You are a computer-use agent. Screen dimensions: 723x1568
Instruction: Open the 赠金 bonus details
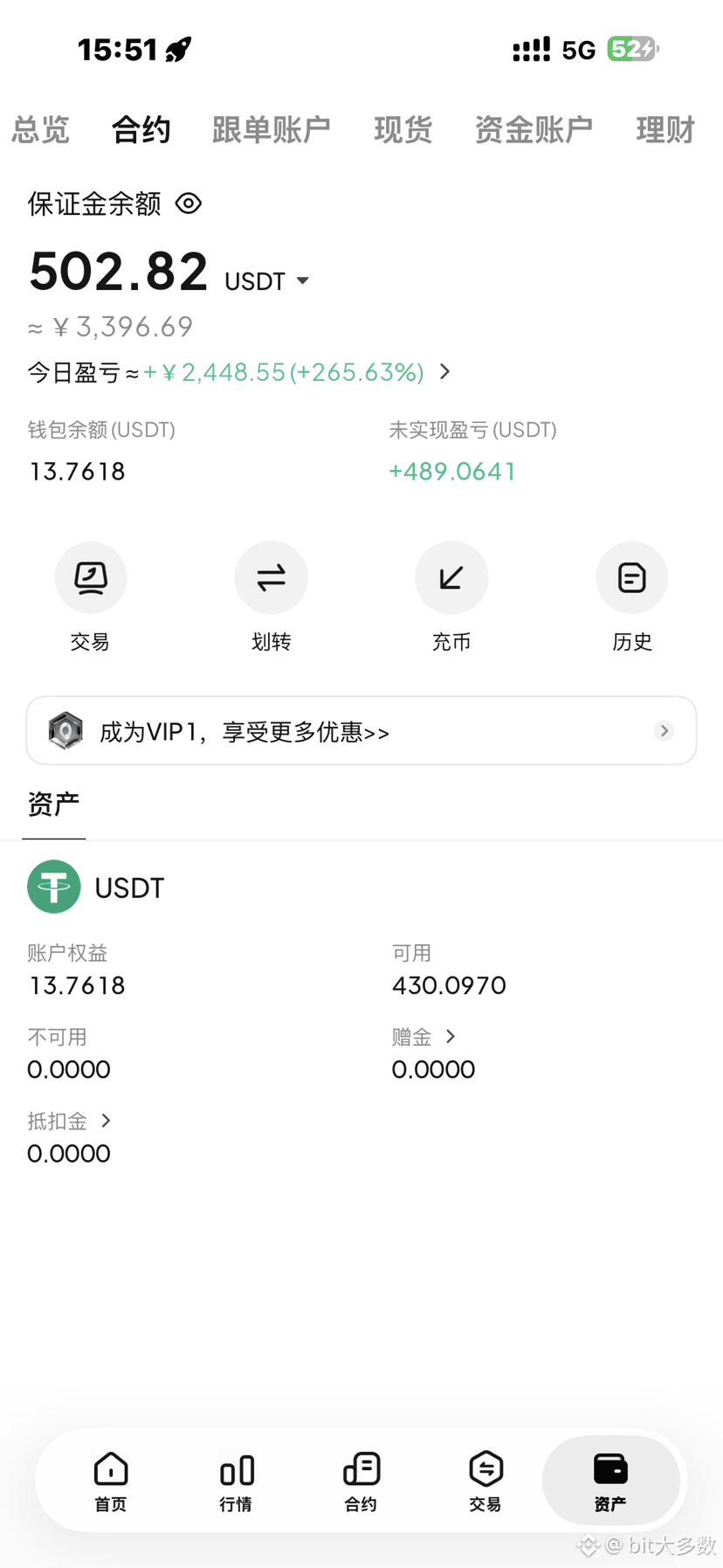click(x=424, y=1037)
